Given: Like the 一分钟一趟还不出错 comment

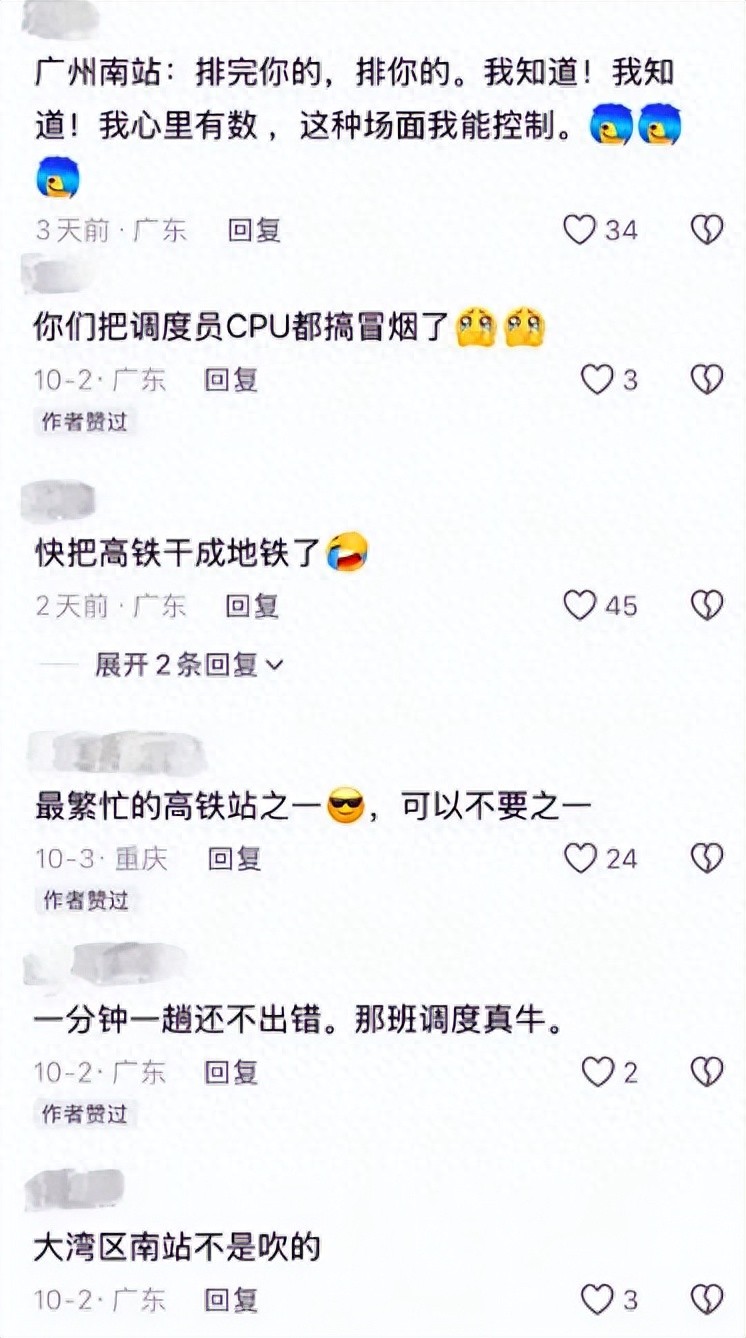Looking at the screenshot, I should (597, 1072).
